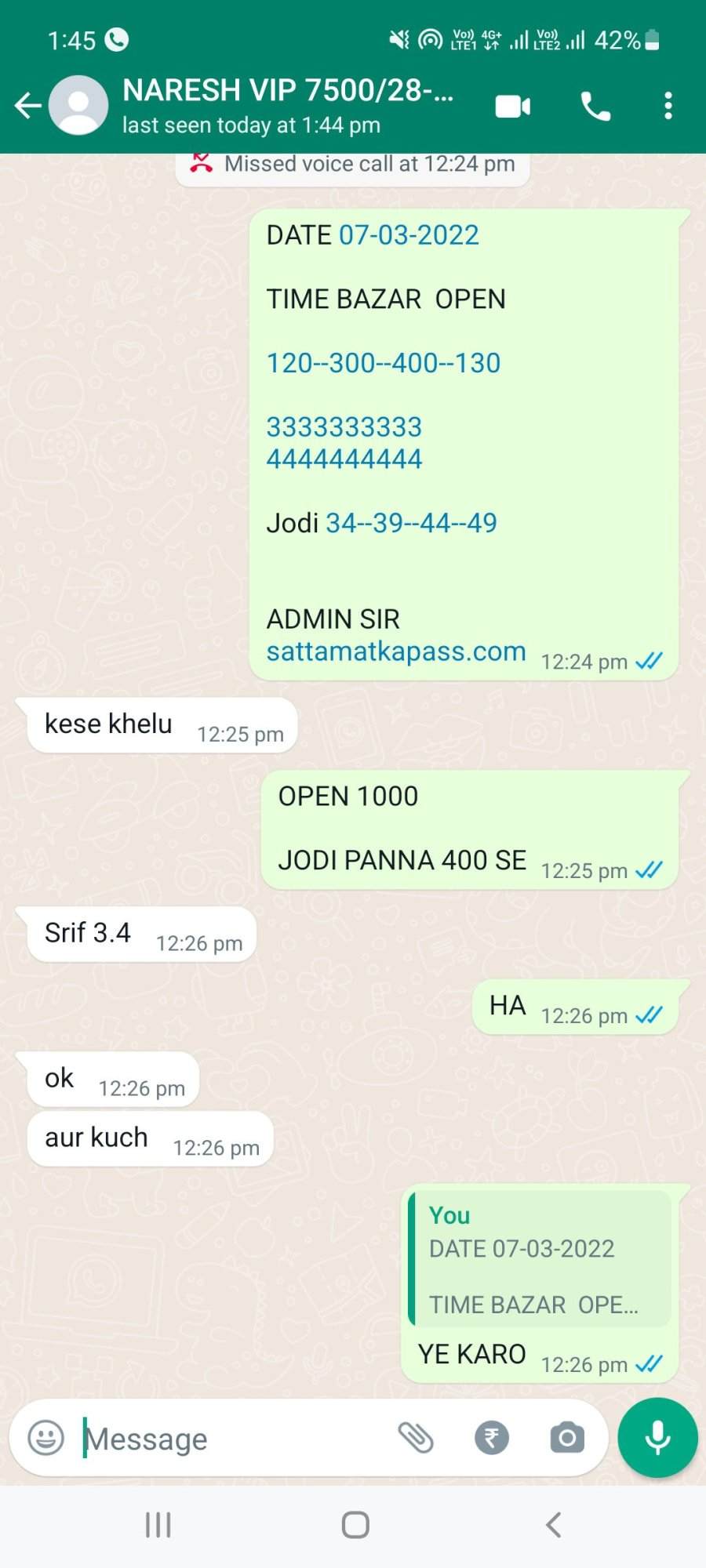Start a video call with NARESH VIP
Viewport: 706px width, 1568px height.
(513, 106)
